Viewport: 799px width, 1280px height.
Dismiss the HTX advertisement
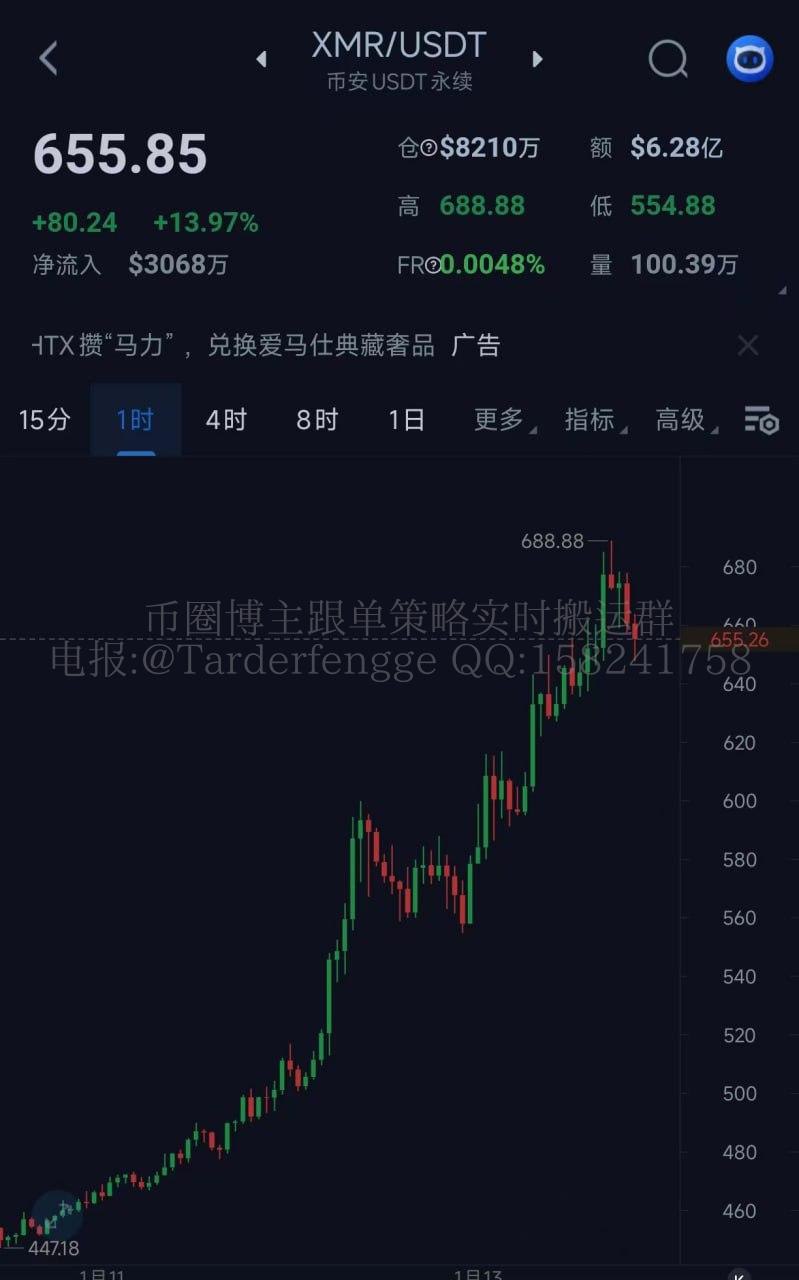point(748,346)
